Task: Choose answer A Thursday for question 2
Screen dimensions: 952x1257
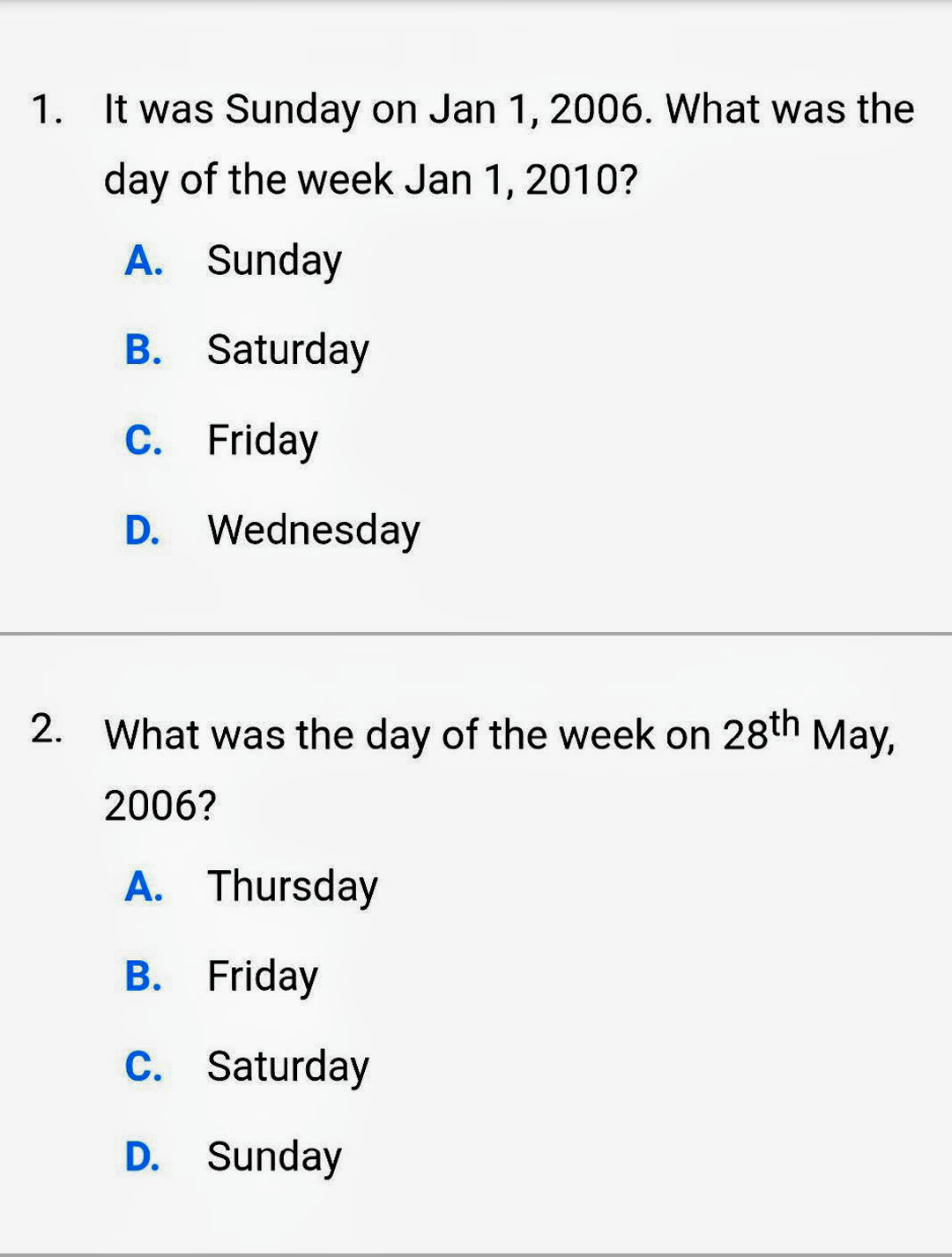Action: 292,886
